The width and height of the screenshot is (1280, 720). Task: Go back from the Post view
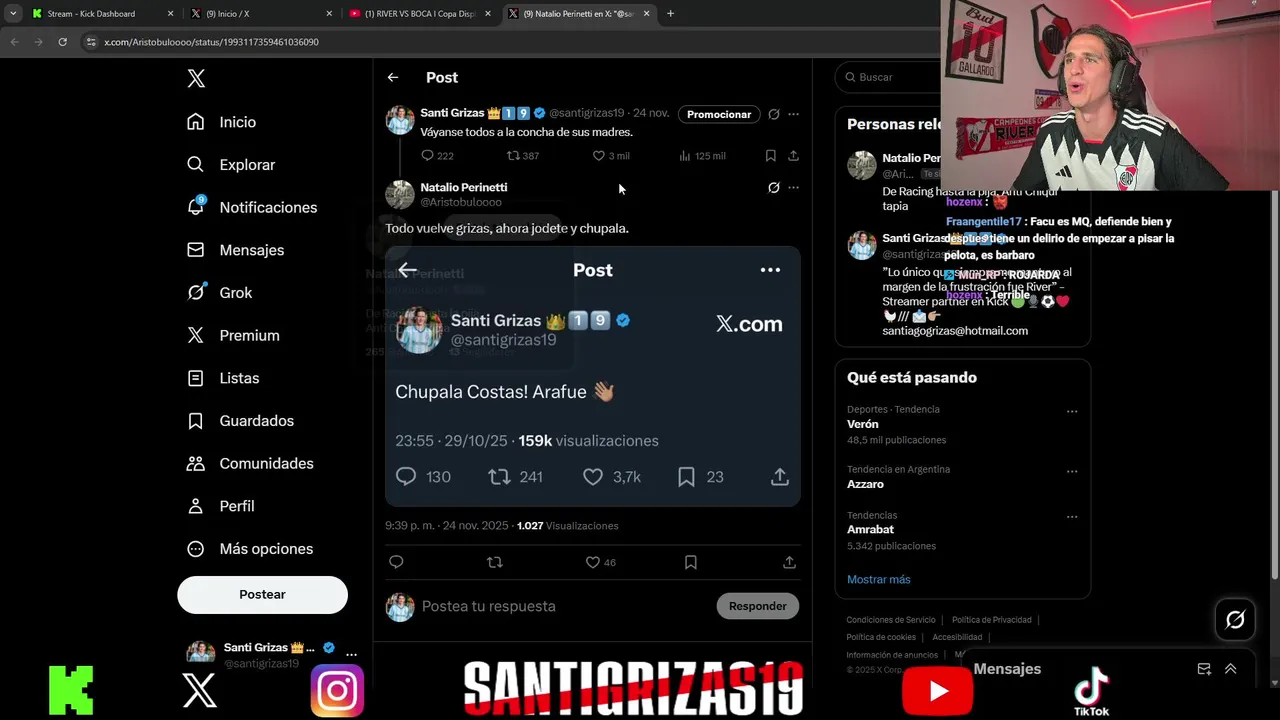click(393, 77)
